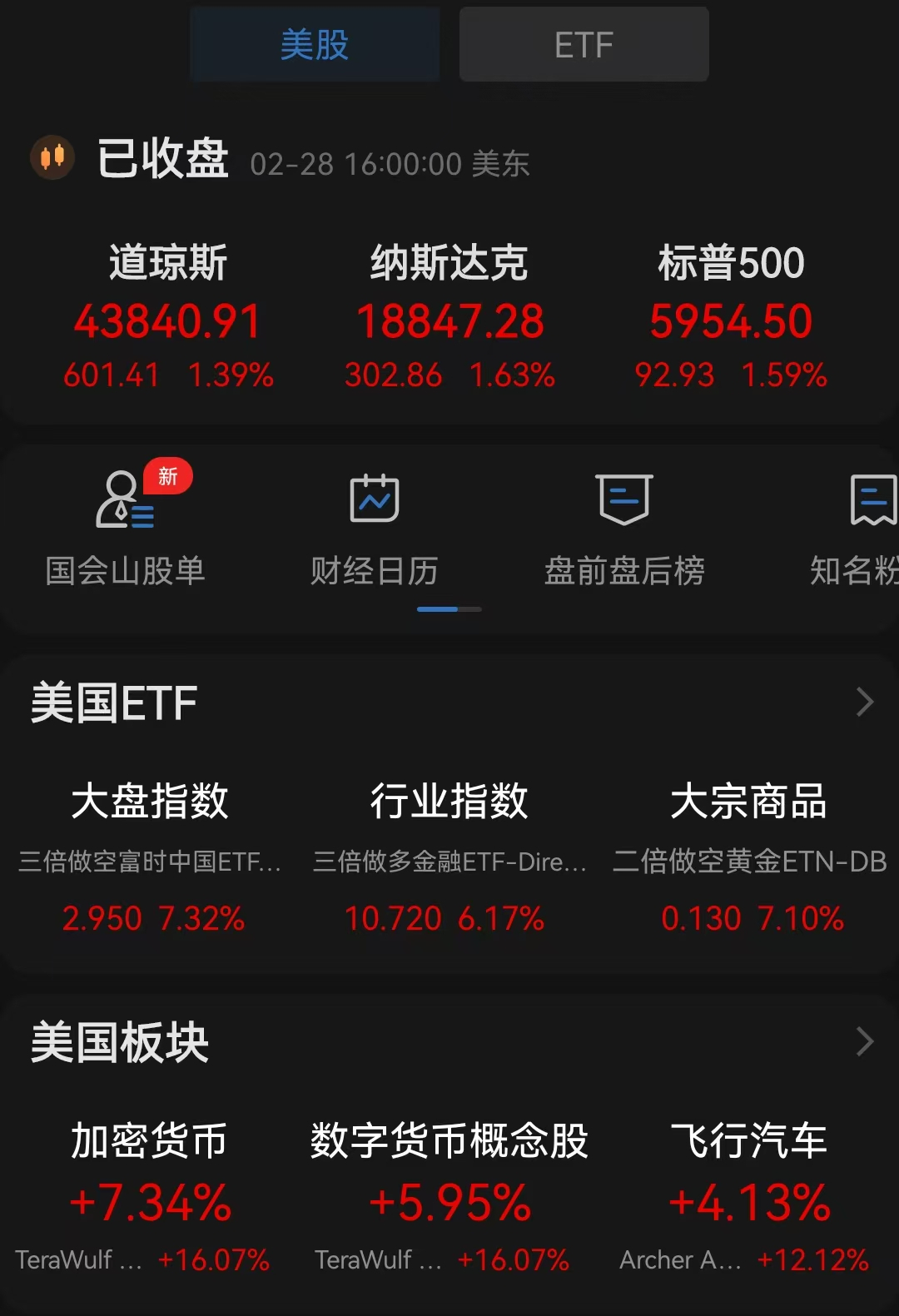Viewport: 899px width, 1316px height.
Task: Switch to the 美股 tab
Action: (315, 44)
